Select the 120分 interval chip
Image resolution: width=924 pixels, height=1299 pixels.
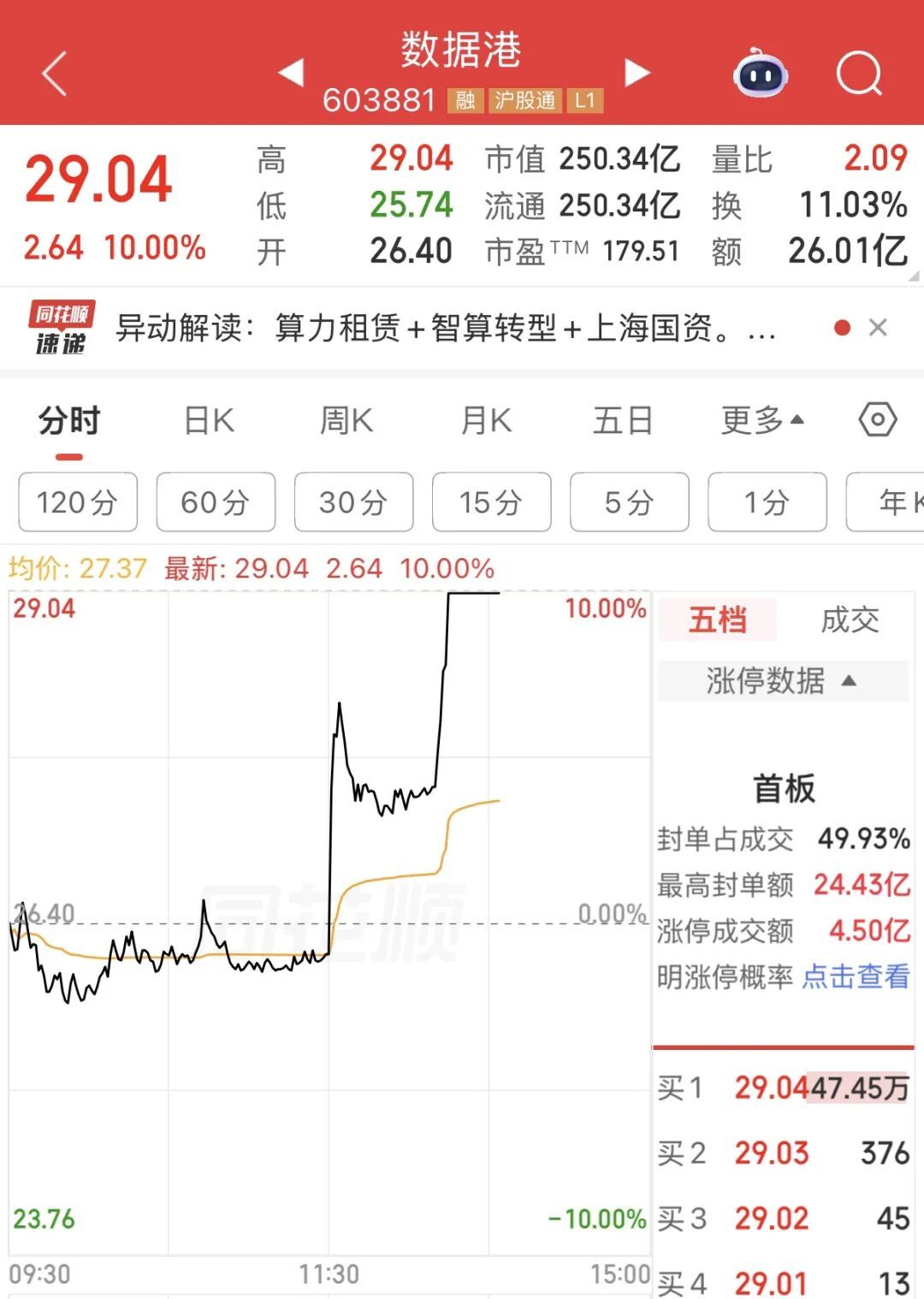pyautogui.click(x=78, y=502)
